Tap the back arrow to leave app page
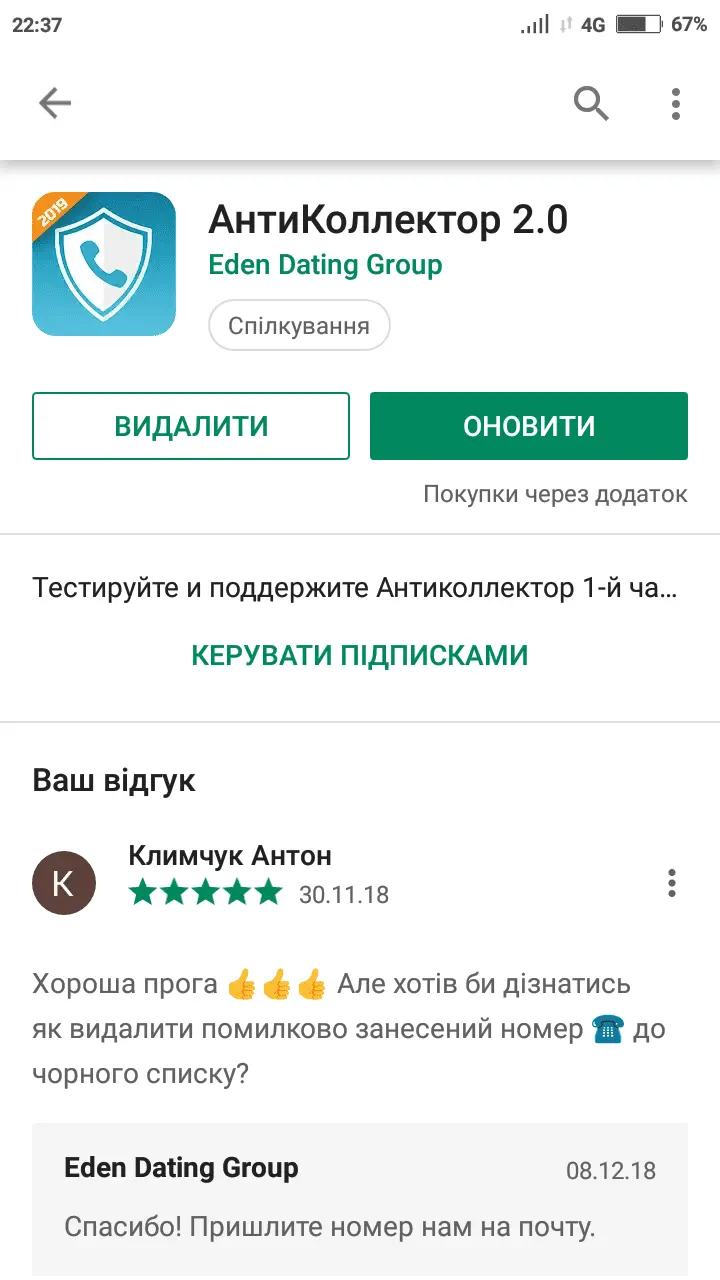 pyautogui.click(x=55, y=103)
